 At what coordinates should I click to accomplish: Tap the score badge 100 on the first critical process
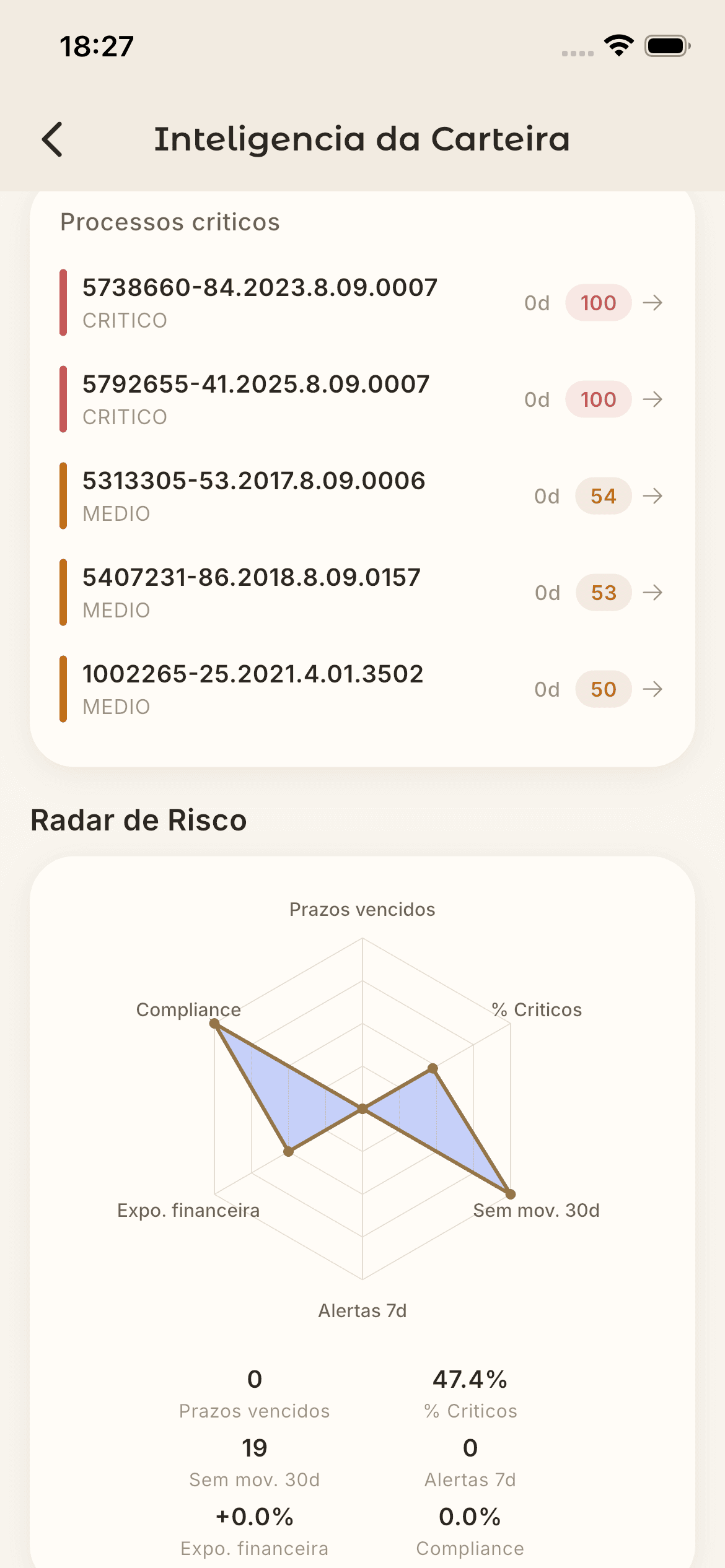[x=599, y=303]
